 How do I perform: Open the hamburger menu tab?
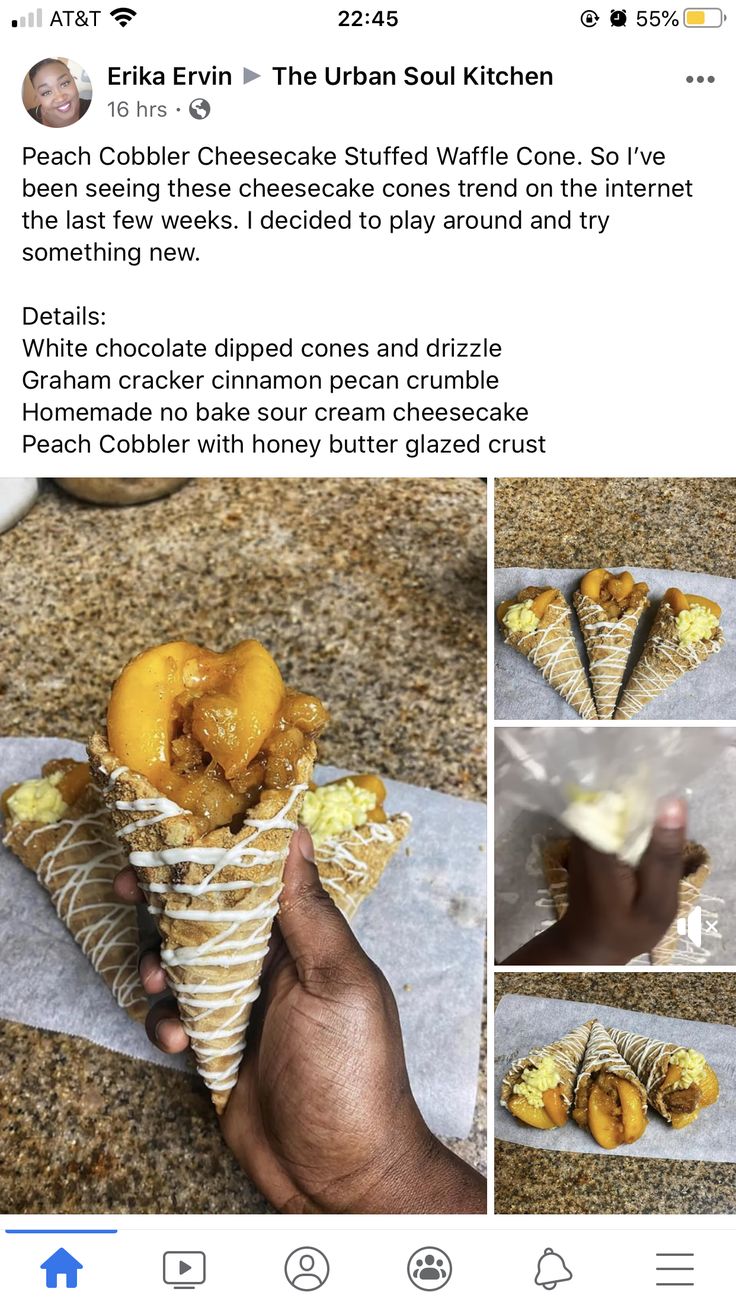tap(675, 1269)
